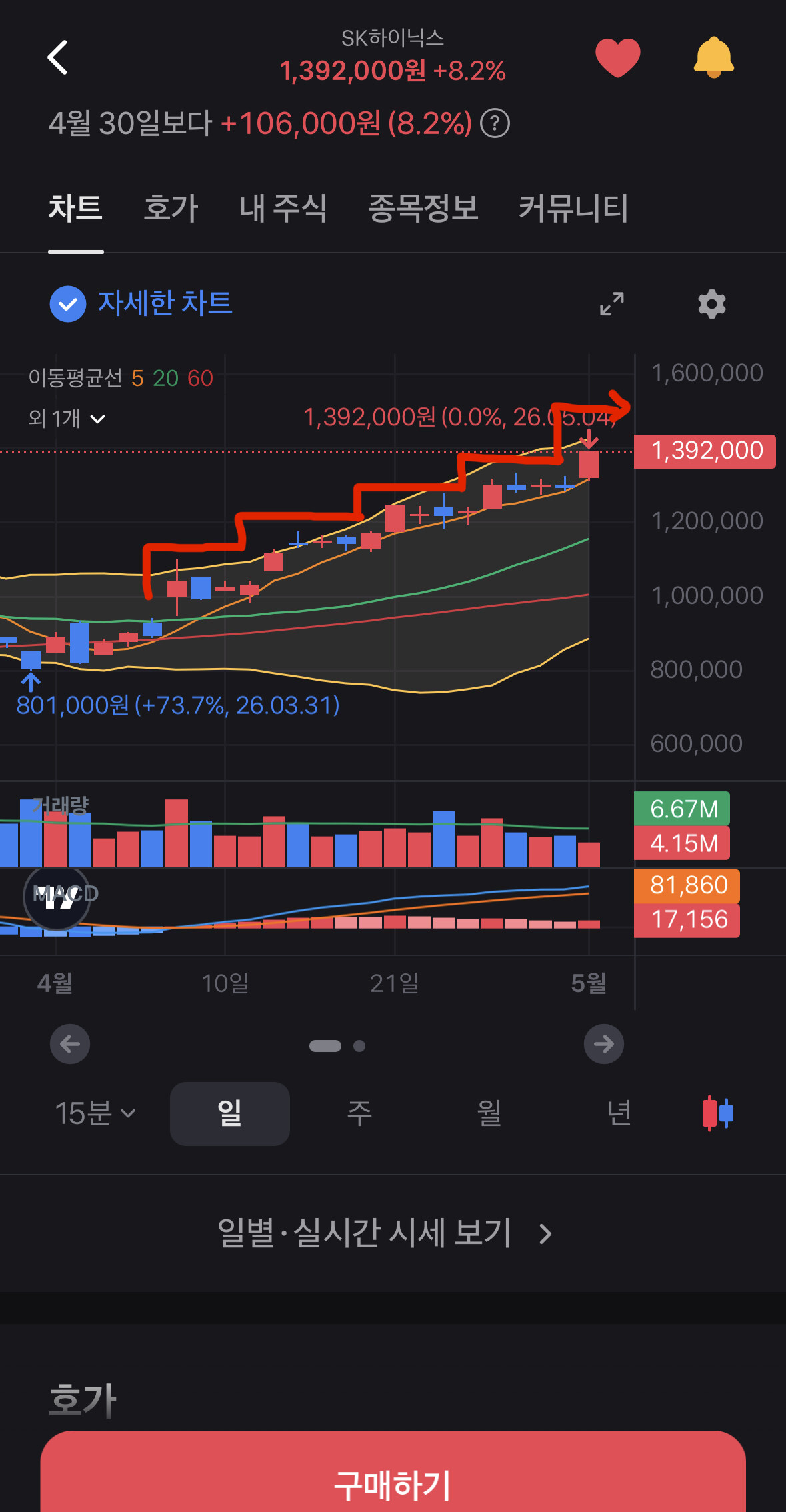Select the 월 chart period

pos(489,1113)
